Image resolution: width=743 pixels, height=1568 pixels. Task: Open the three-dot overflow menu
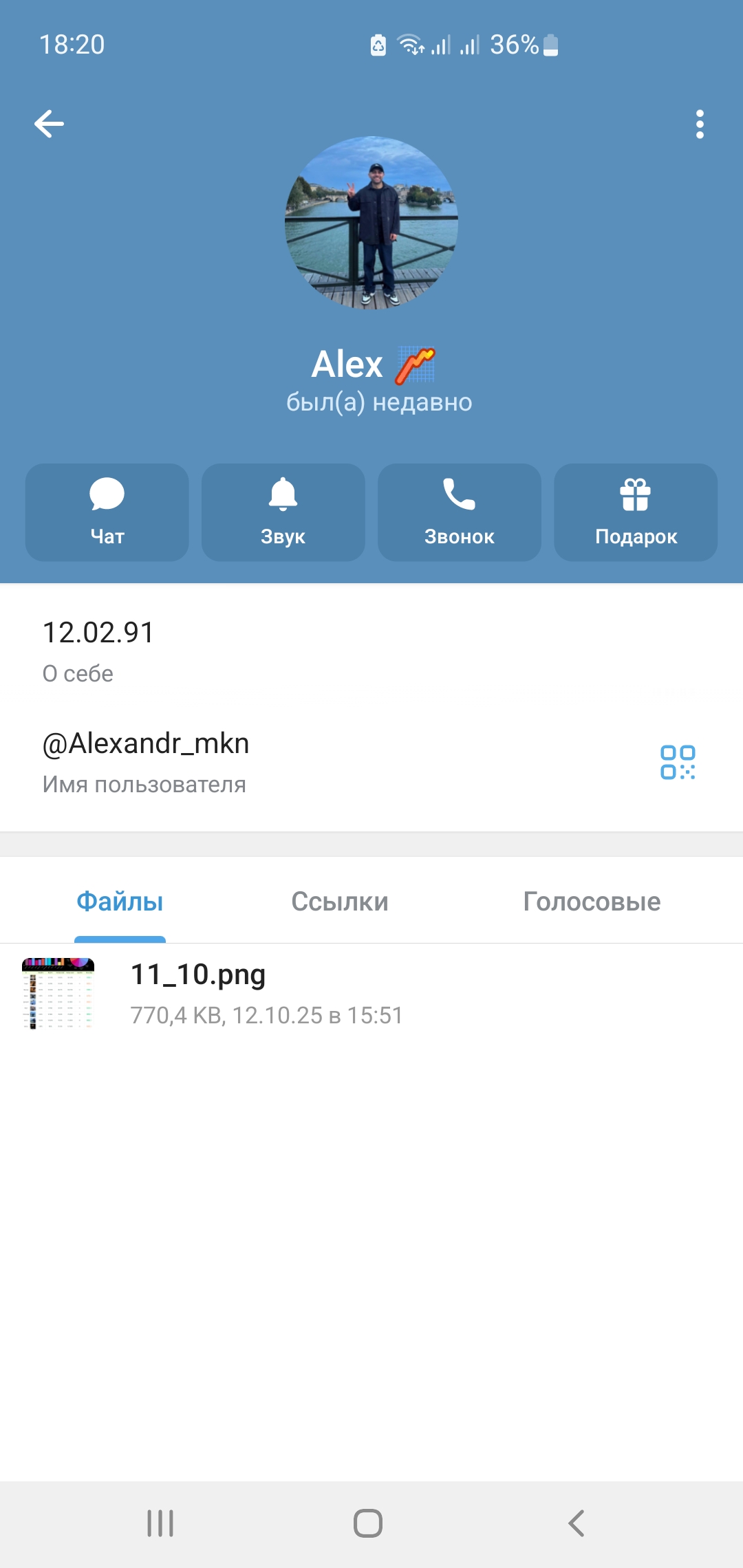pyautogui.click(x=700, y=124)
